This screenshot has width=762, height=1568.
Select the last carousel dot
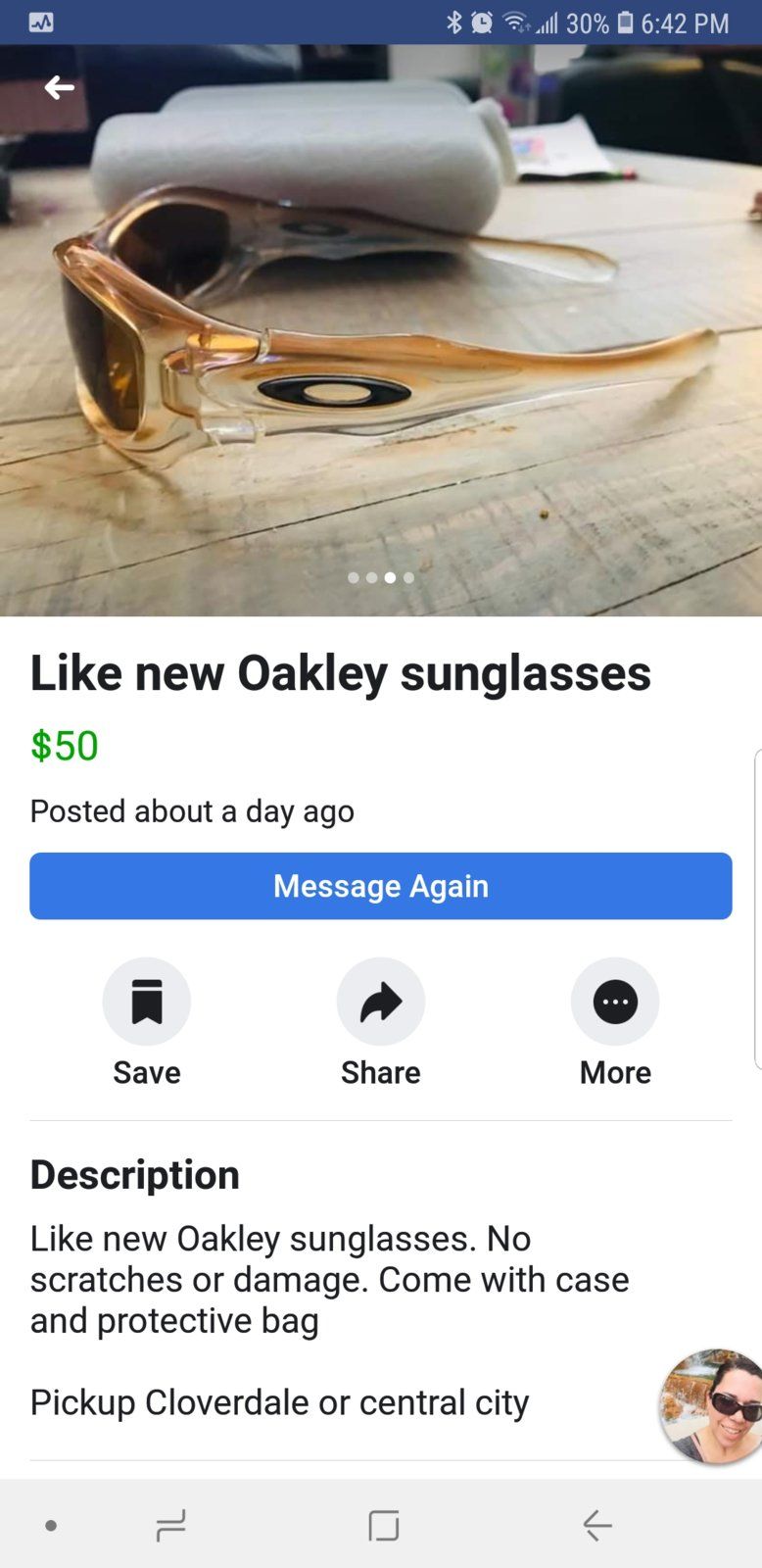(x=408, y=578)
